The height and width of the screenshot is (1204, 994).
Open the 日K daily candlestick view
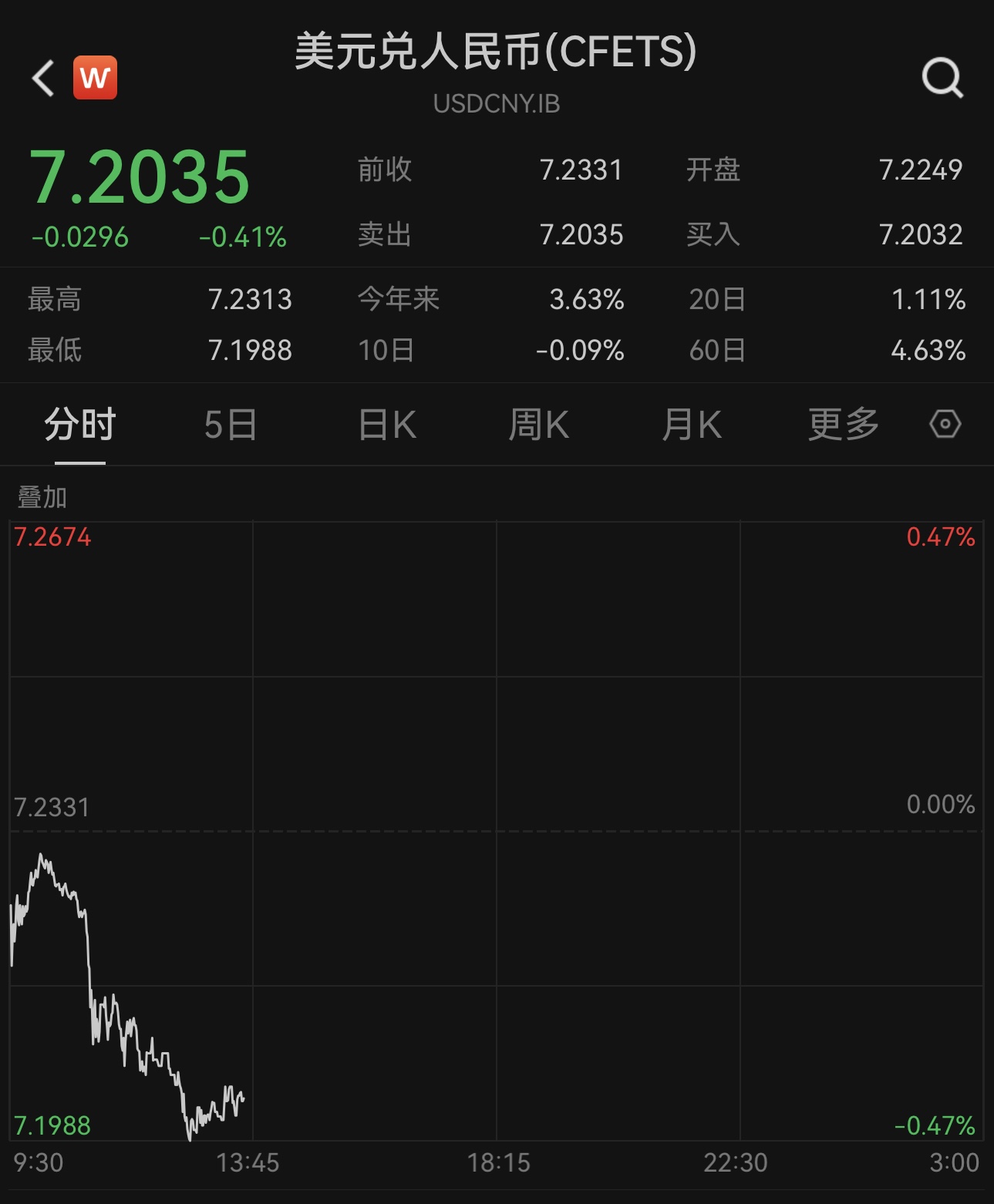[386, 425]
